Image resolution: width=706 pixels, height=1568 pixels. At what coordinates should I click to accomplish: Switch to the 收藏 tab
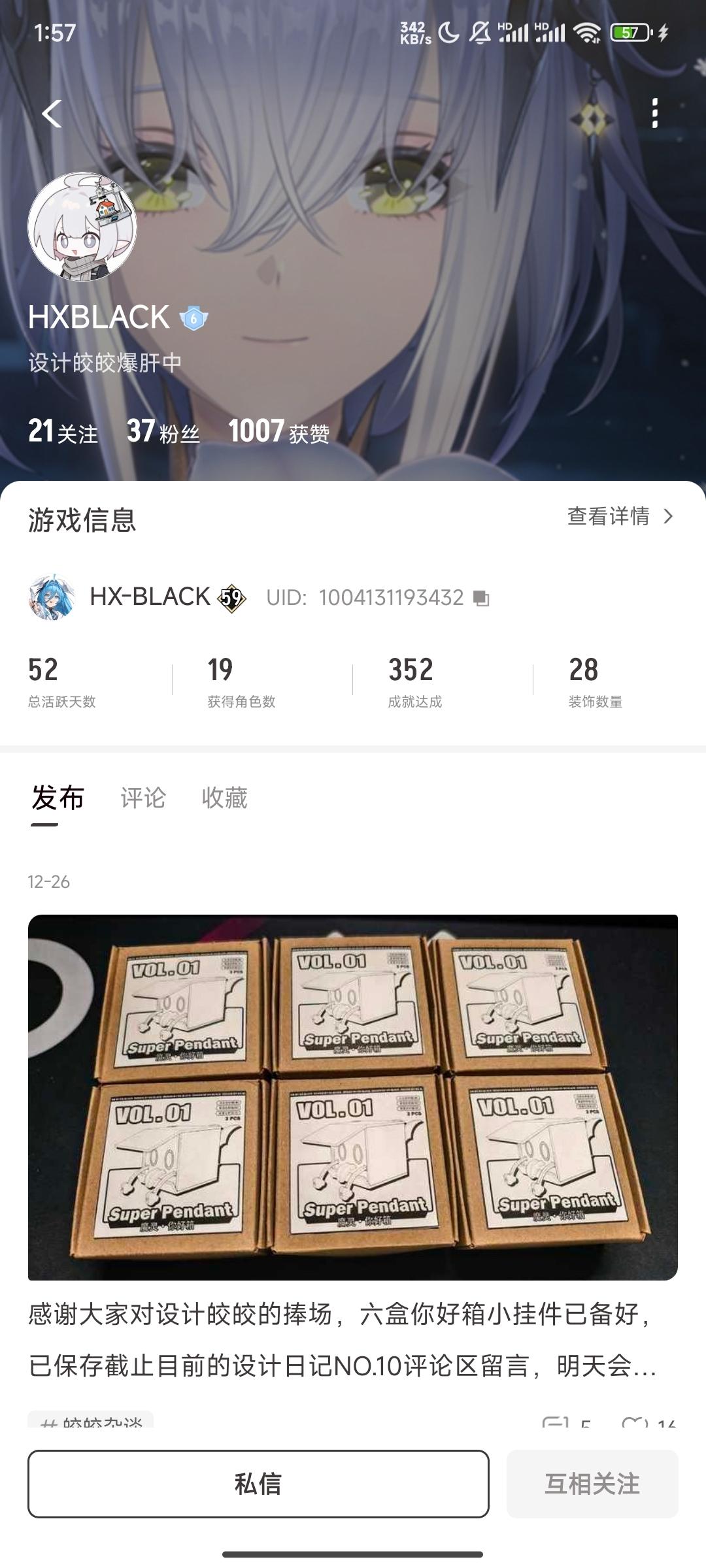[x=224, y=798]
